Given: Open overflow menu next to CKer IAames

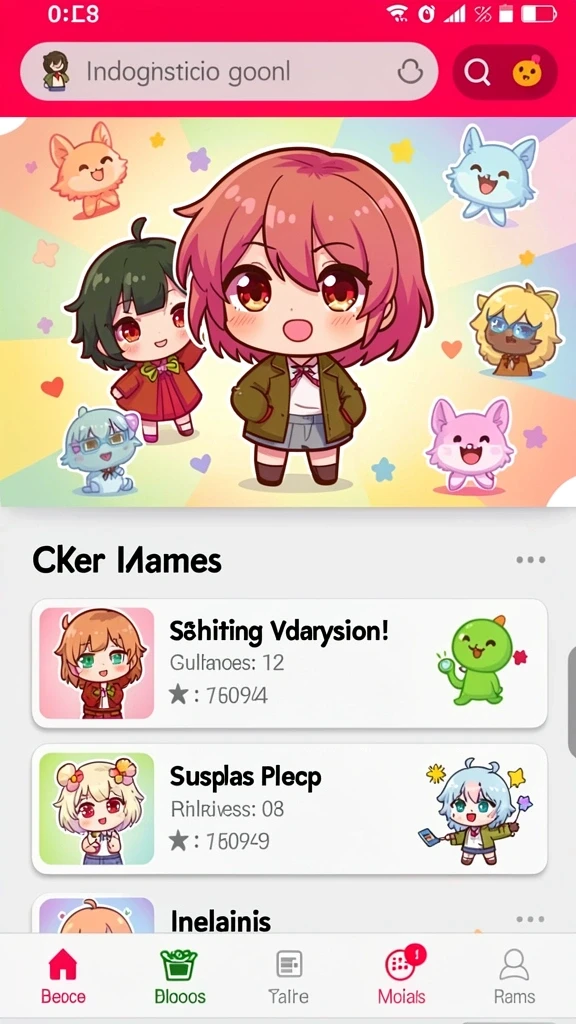Looking at the screenshot, I should point(530,560).
